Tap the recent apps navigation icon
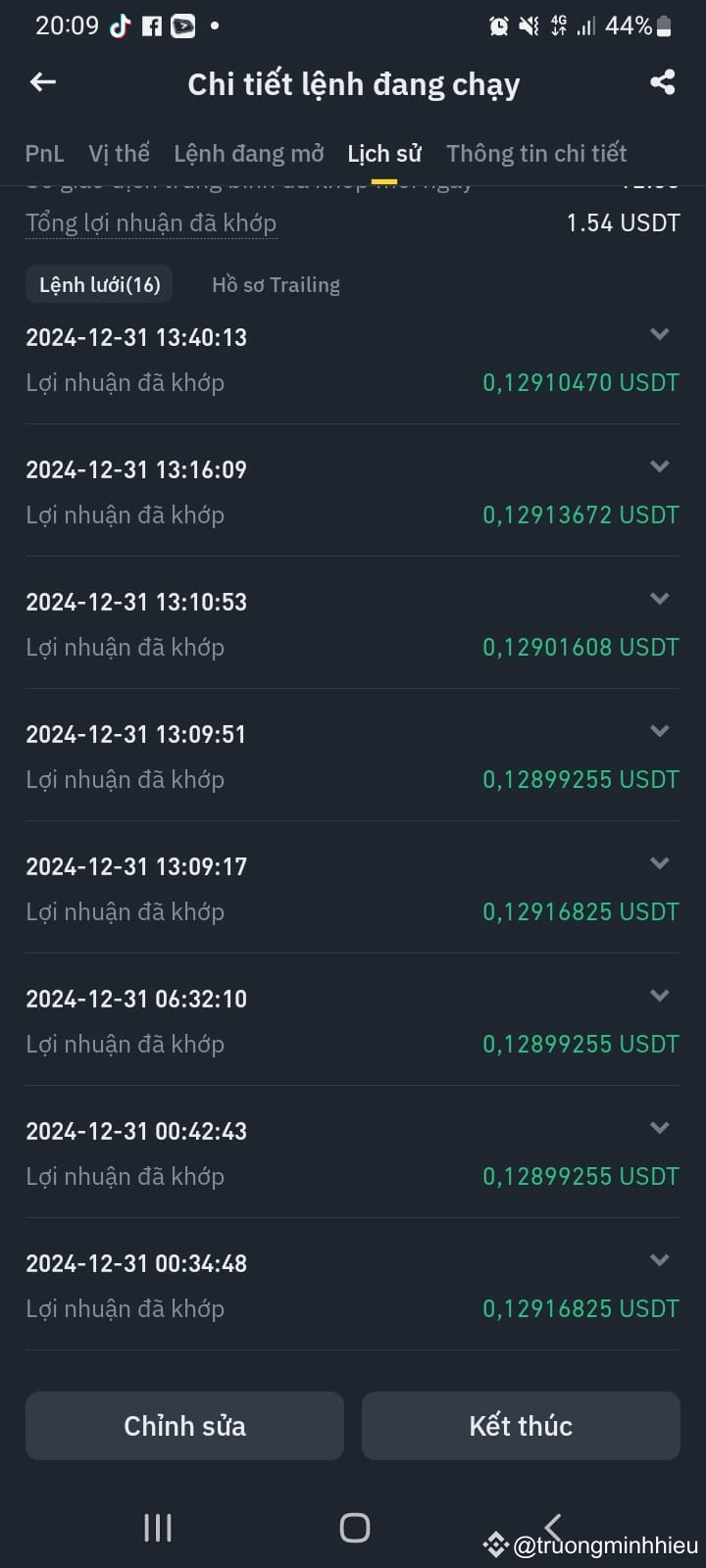Screen dimensions: 706x1568 coord(157,1526)
